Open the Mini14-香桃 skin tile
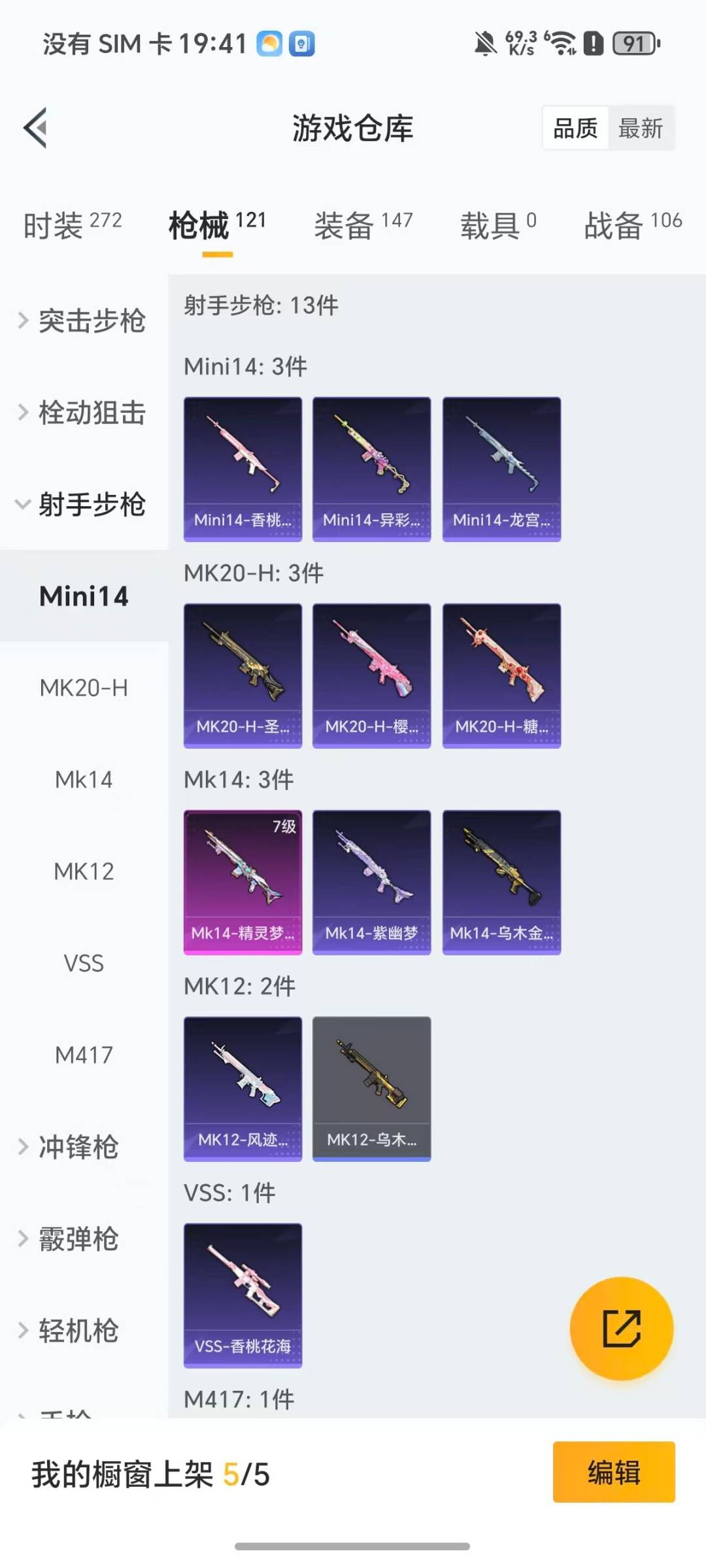The height and width of the screenshot is (1568, 706). 243,469
